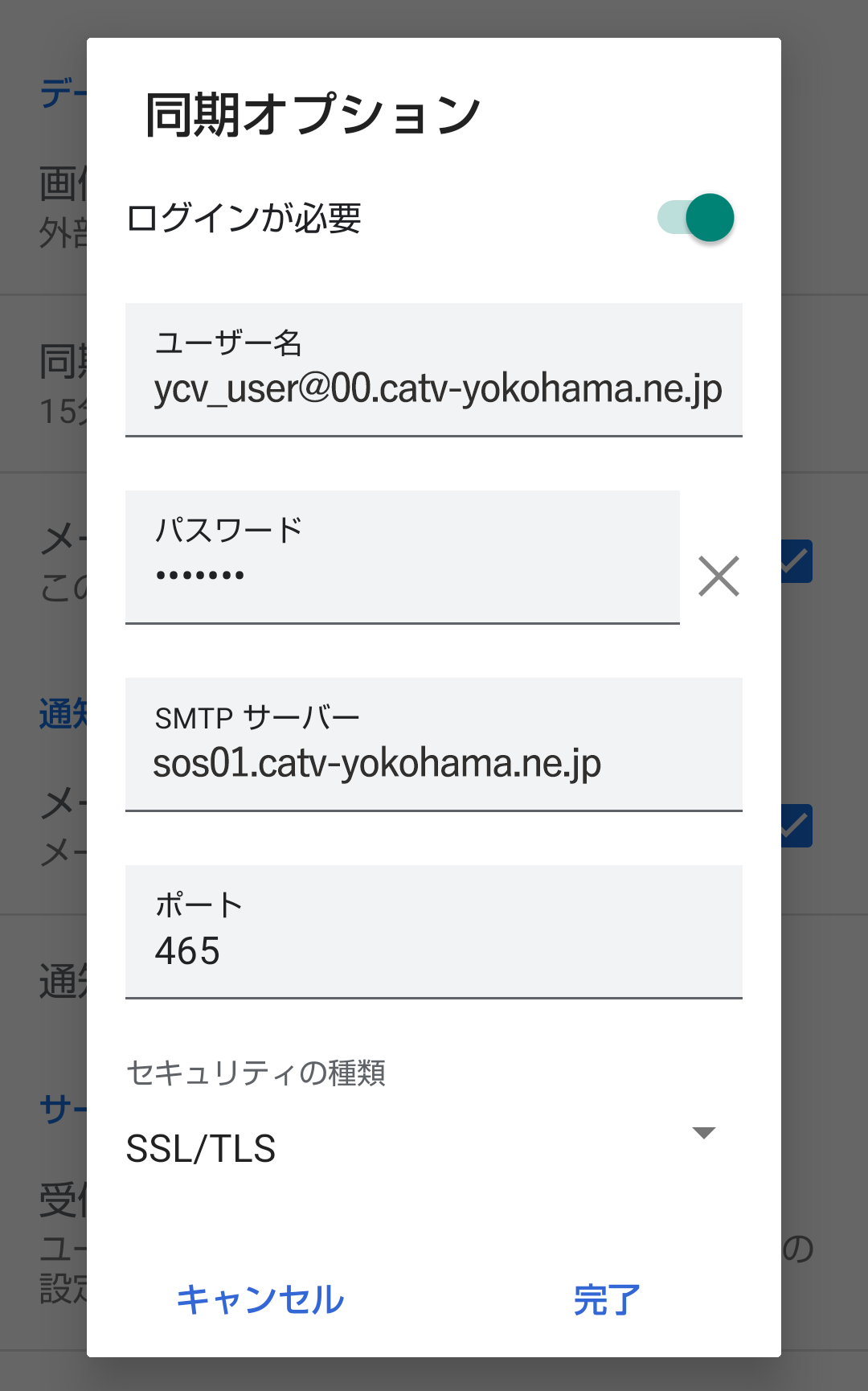Confirm settings with 完了
Viewport: 868px width, 1391px height.
607,1299
